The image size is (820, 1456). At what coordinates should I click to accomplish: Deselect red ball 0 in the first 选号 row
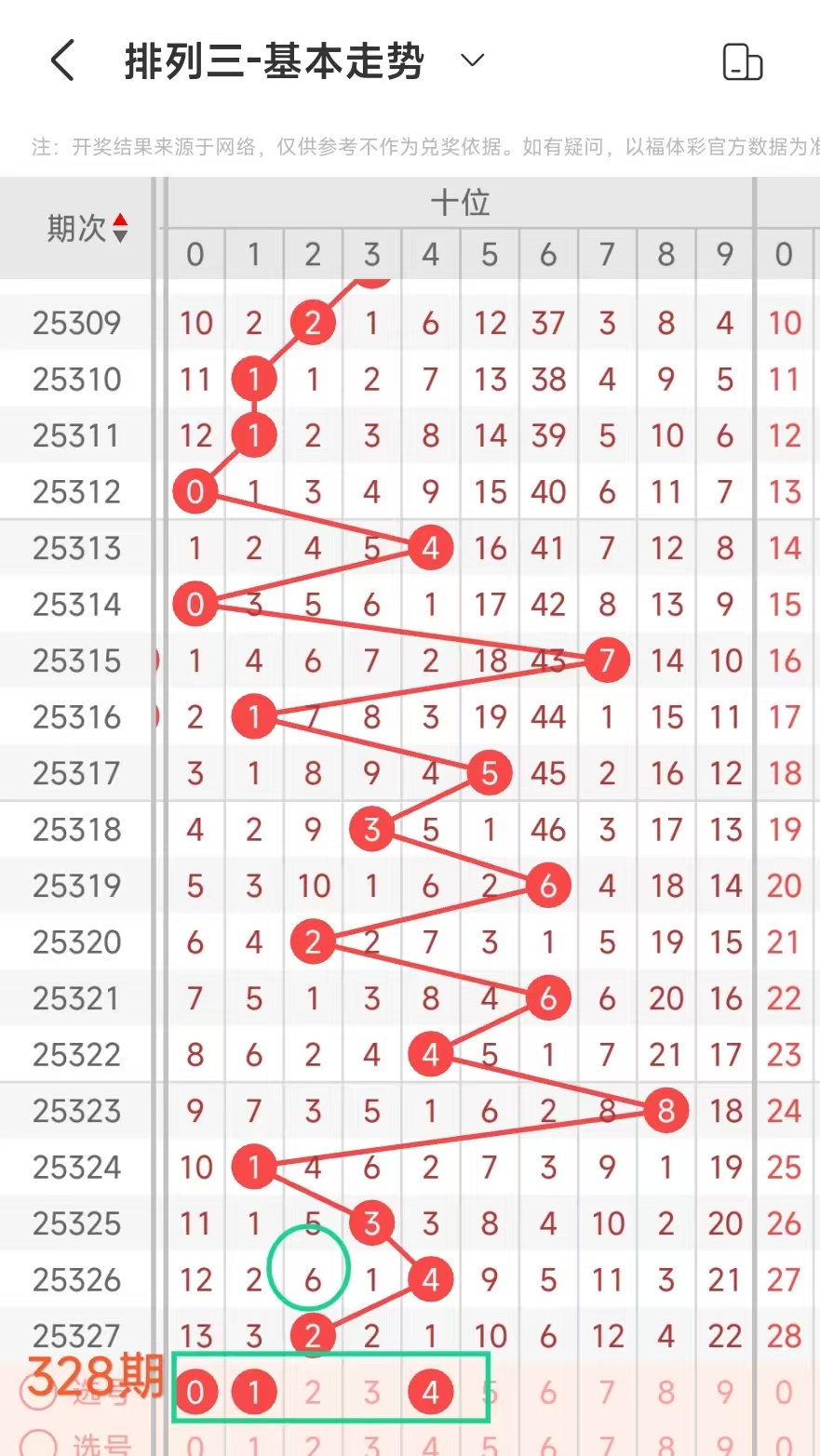[x=195, y=1392]
